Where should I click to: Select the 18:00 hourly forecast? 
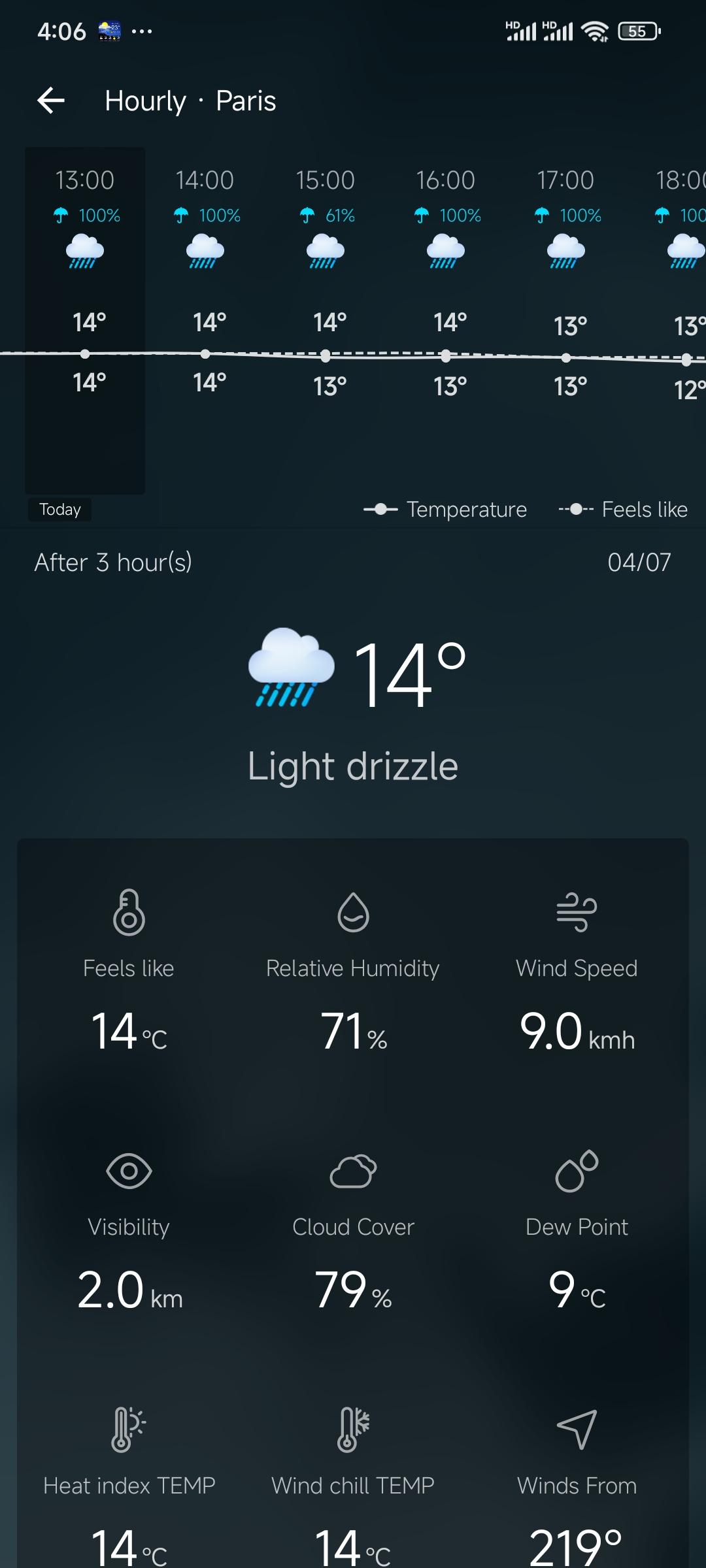coord(667,320)
